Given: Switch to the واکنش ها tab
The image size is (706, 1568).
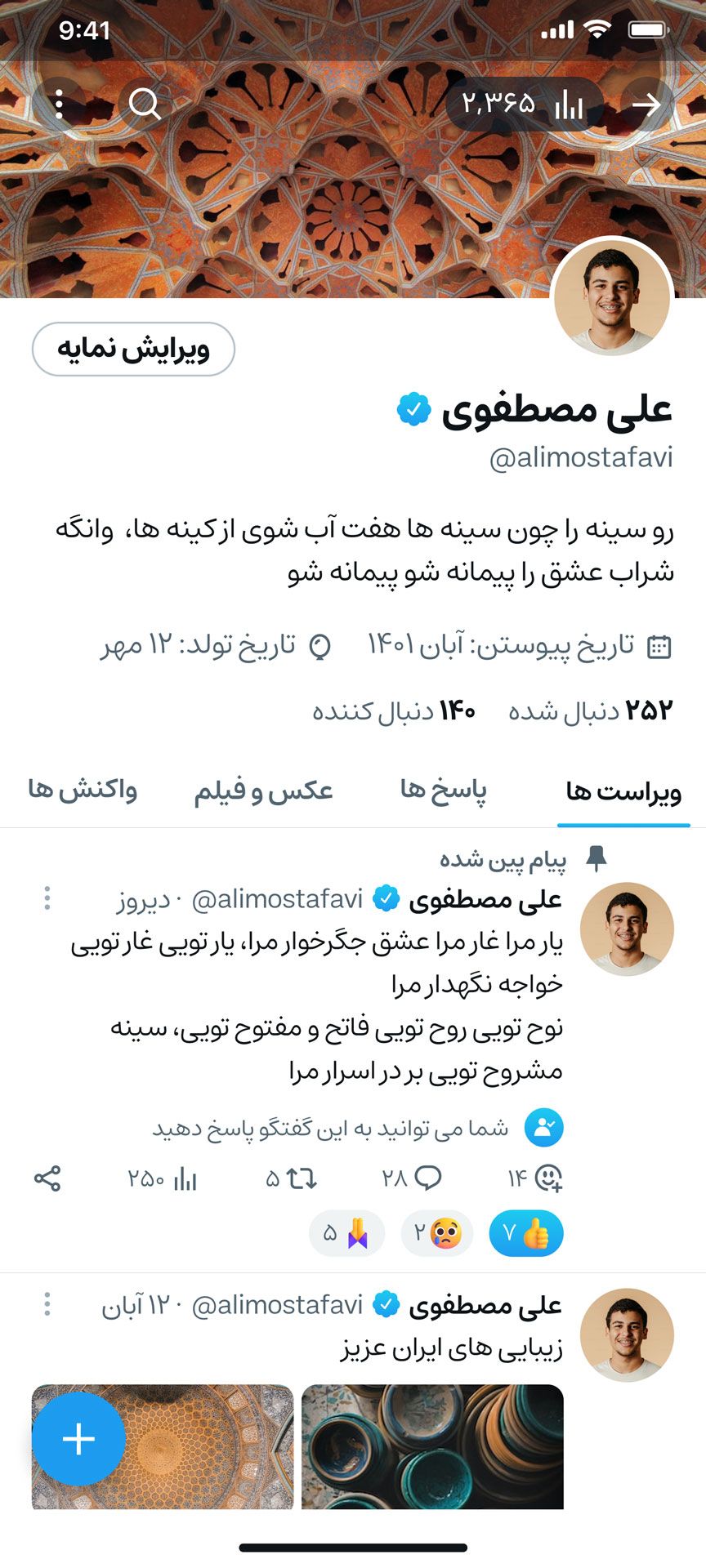Looking at the screenshot, I should 83,791.
